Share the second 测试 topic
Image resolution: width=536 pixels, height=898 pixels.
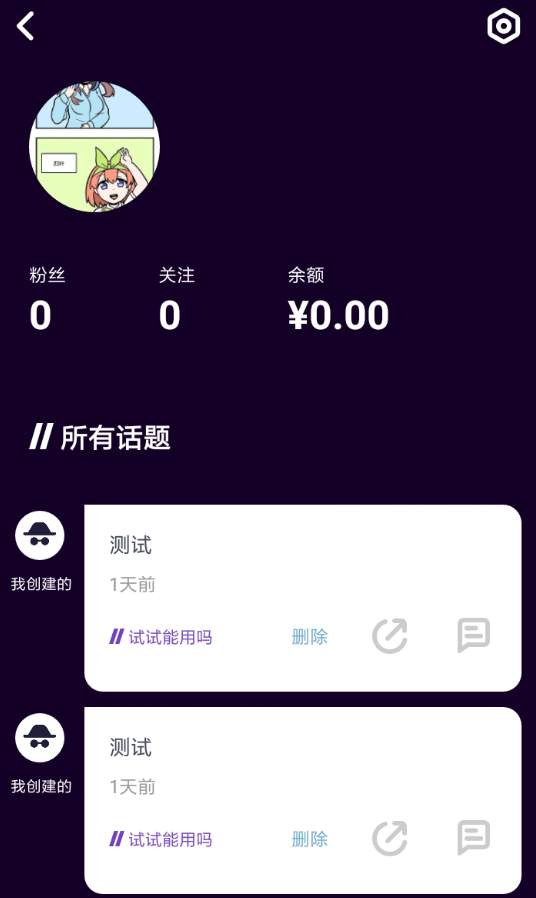(390, 838)
